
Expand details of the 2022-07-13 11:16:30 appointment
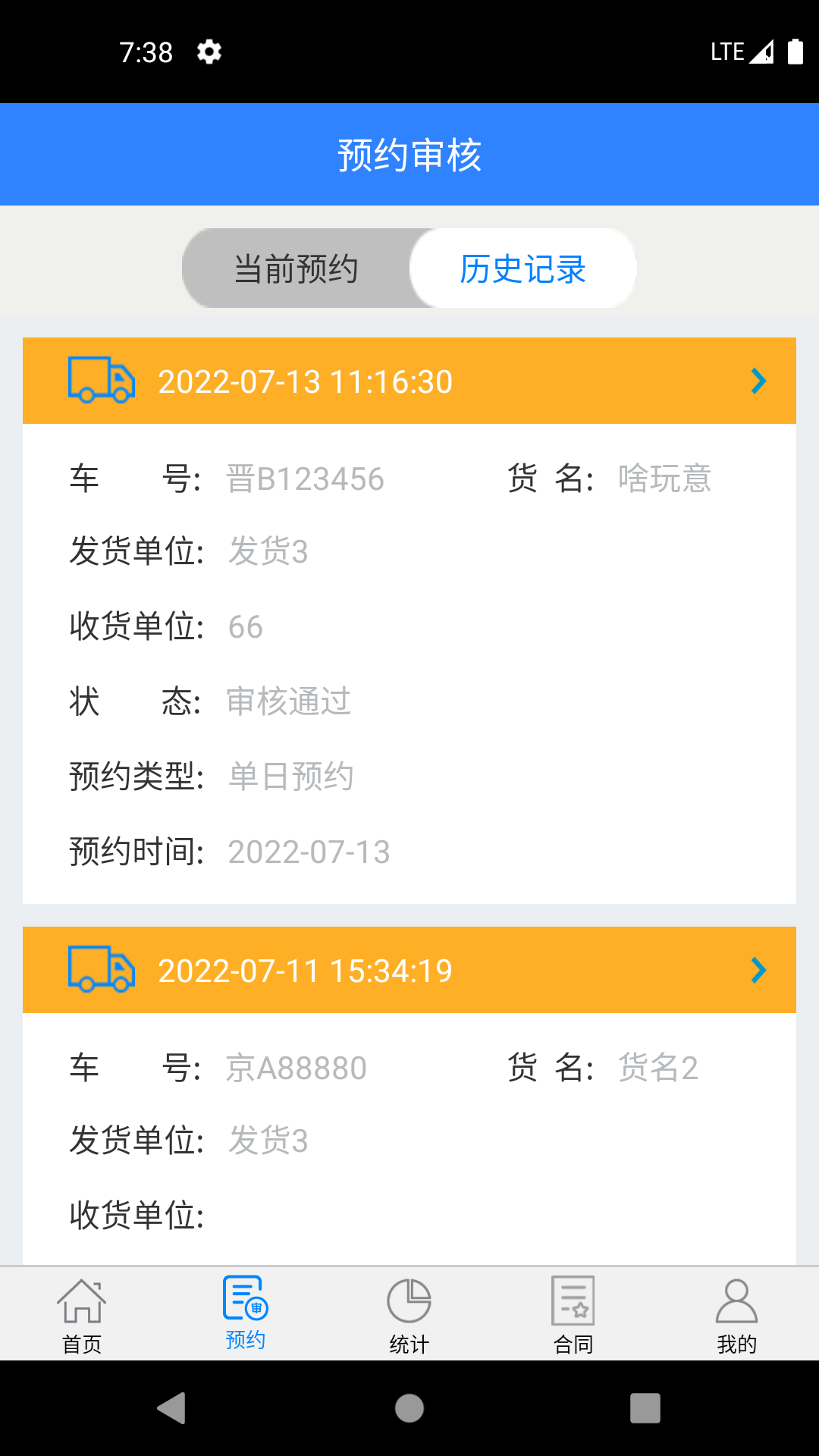point(409,381)
